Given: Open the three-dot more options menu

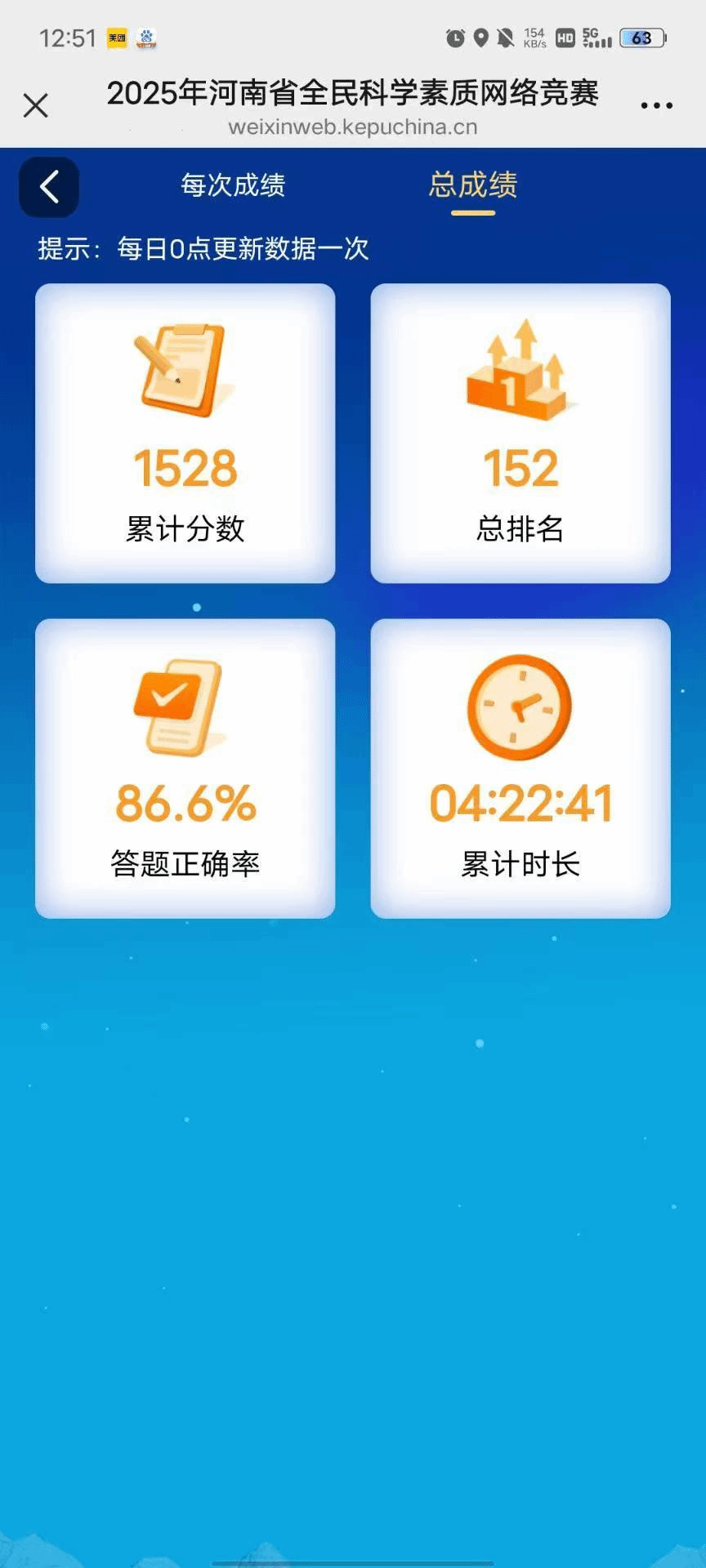Looking at the screenshot, I should pyautogui.click(x=656, y=105).
